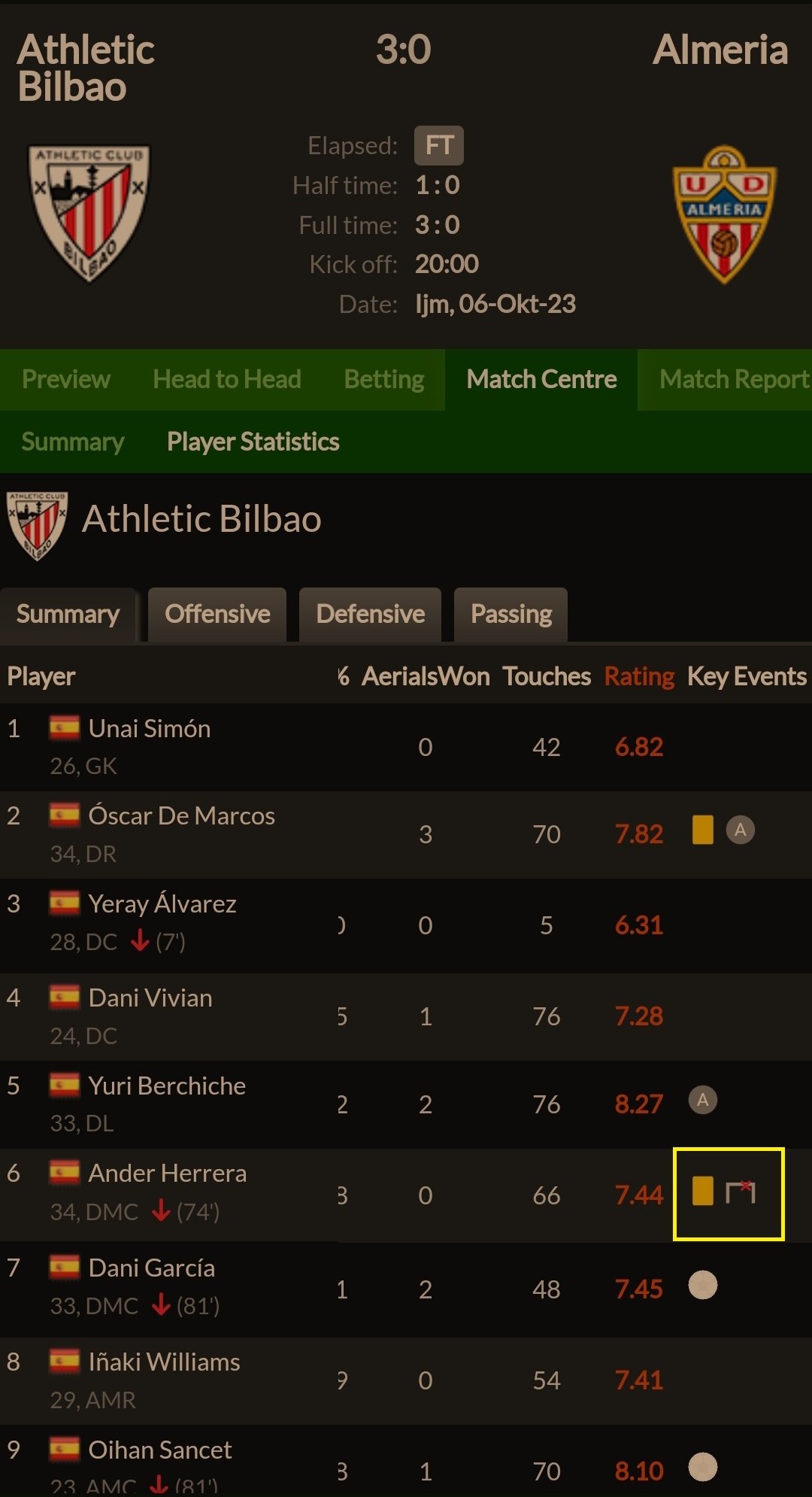Open the Match Report tab

[x=733, y=379]
